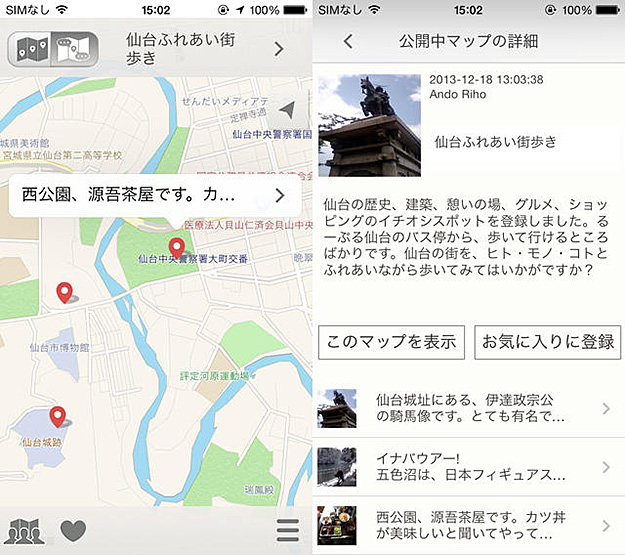This screenshot has height=555, width=625.
Task: Go back from 公開中マップの詳細
Action: (348, 42)
